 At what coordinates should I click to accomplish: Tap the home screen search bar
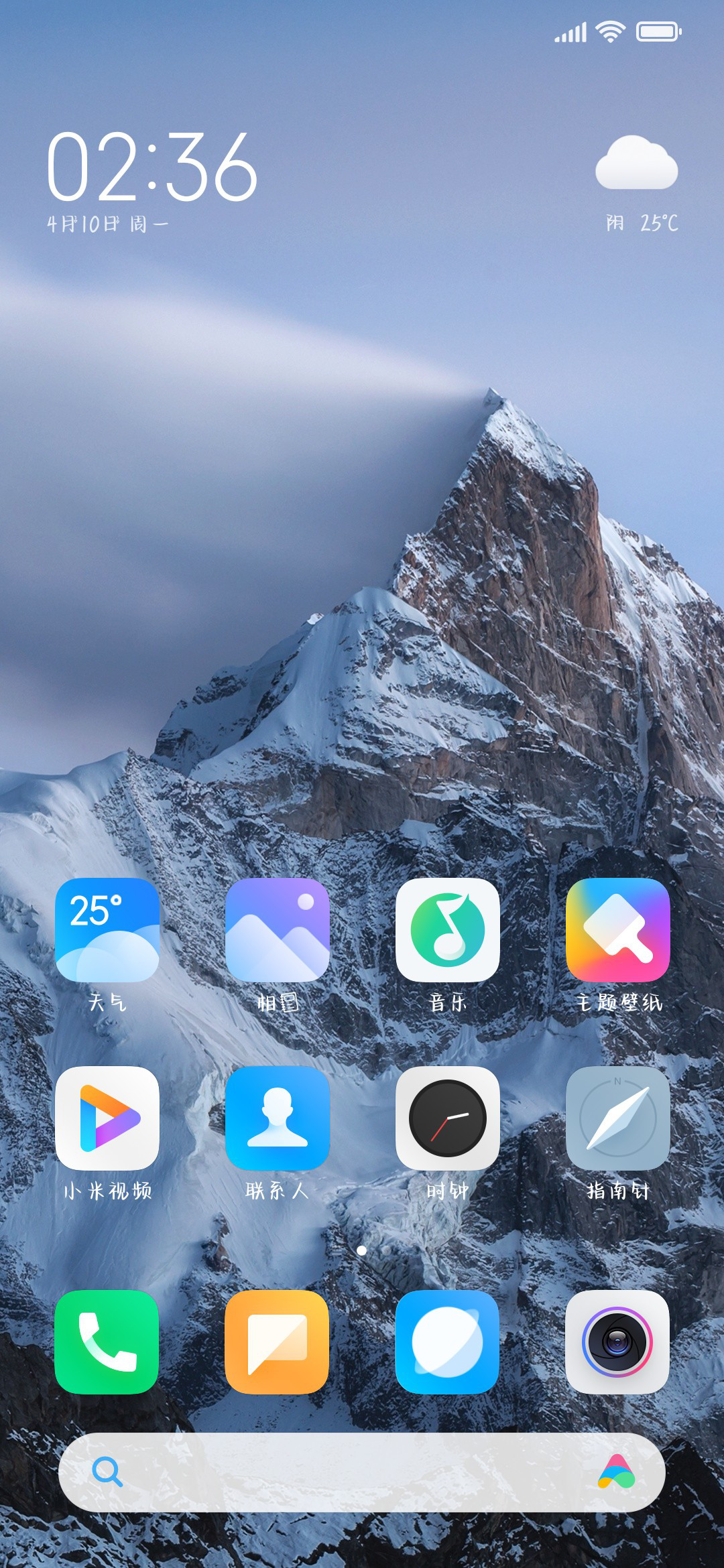point(362,1472)
